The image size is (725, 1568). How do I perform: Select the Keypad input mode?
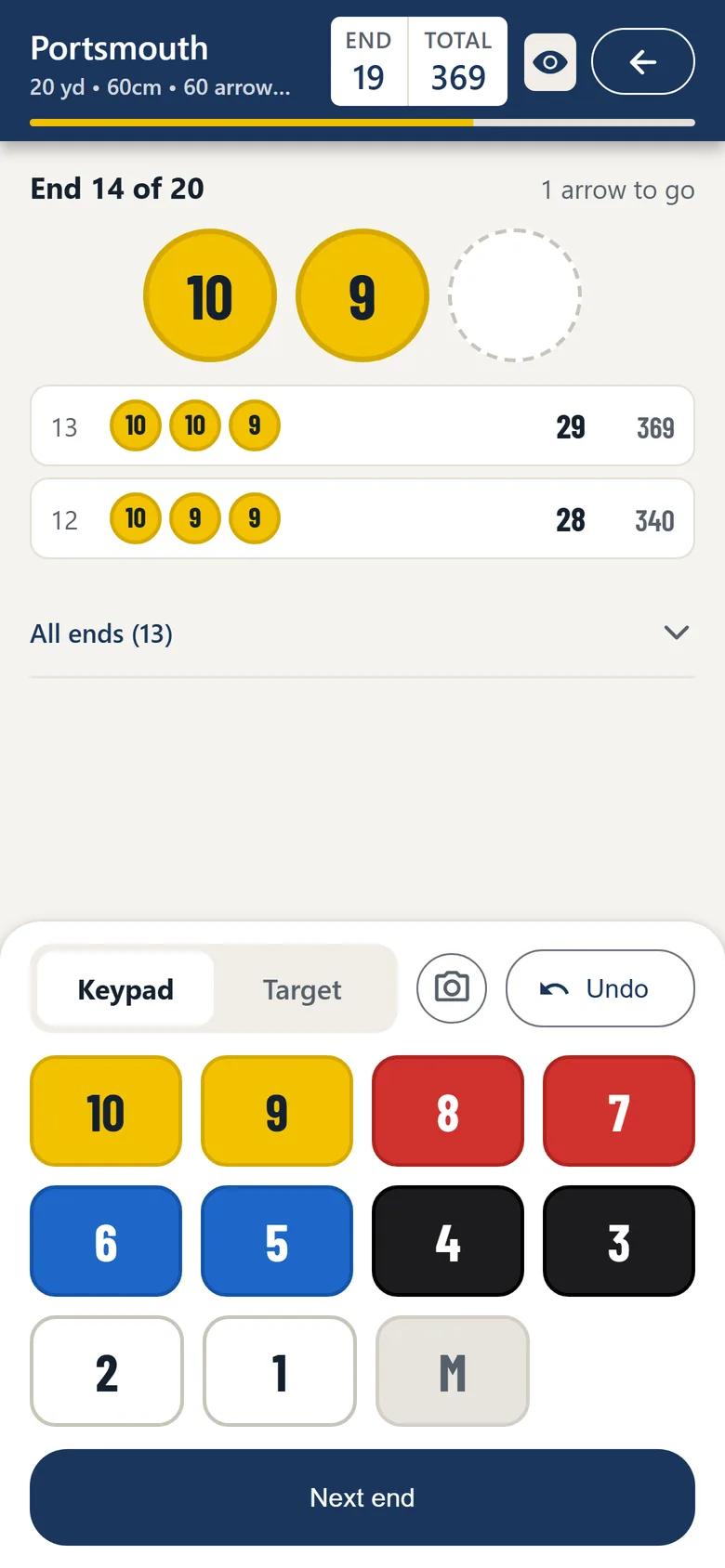(125, 989)
